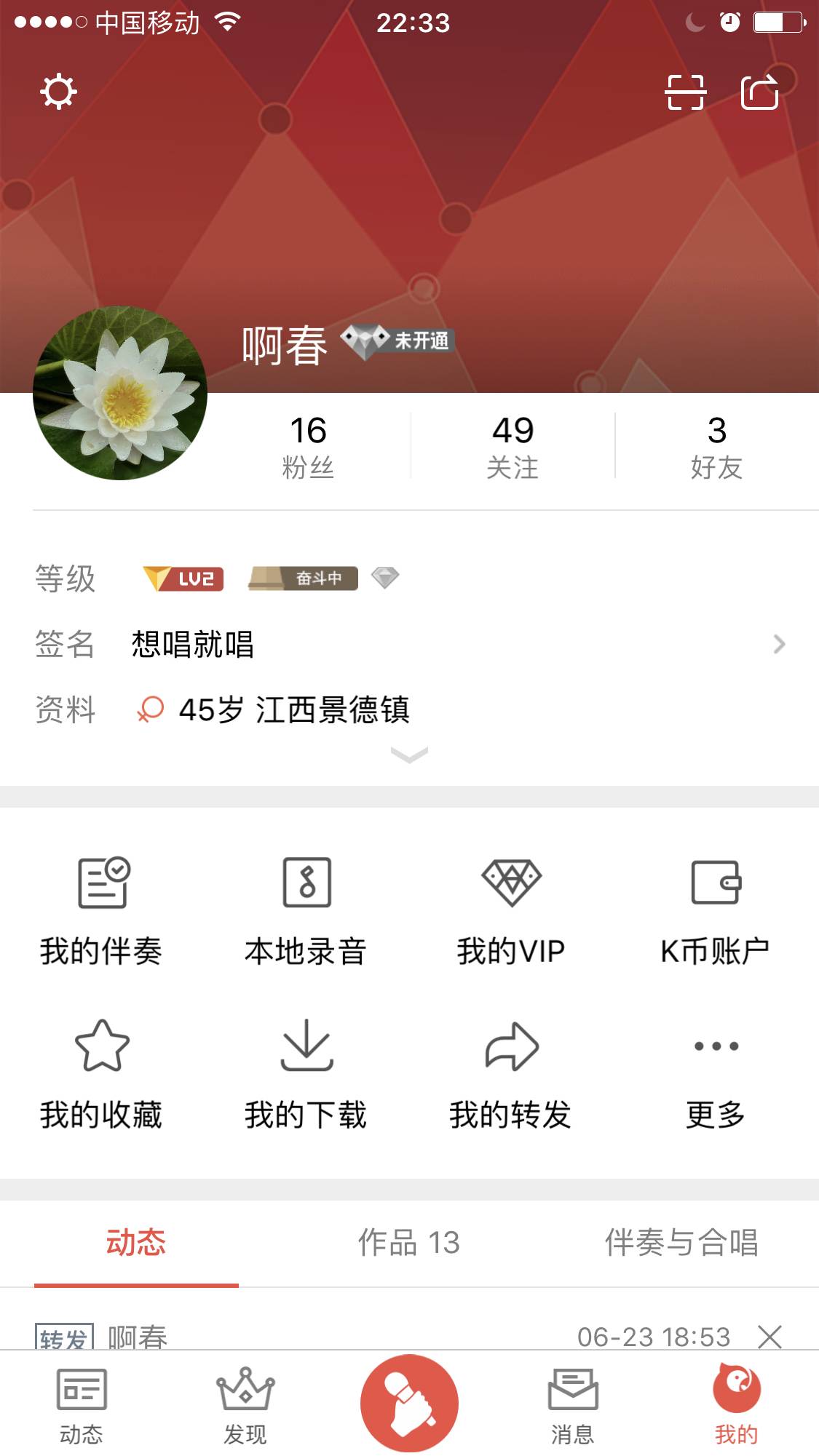View the 16 粉丝 followers list
The height and width of the screenshot is (1456, 819).
click(x=308, y=446)
